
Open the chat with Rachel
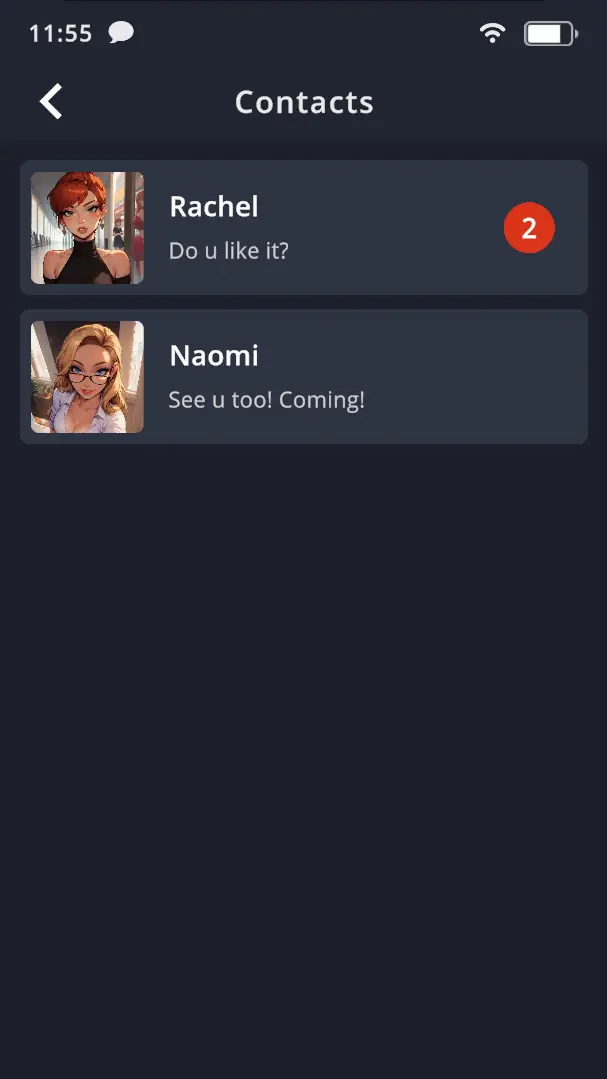click(x=303, y=228)
